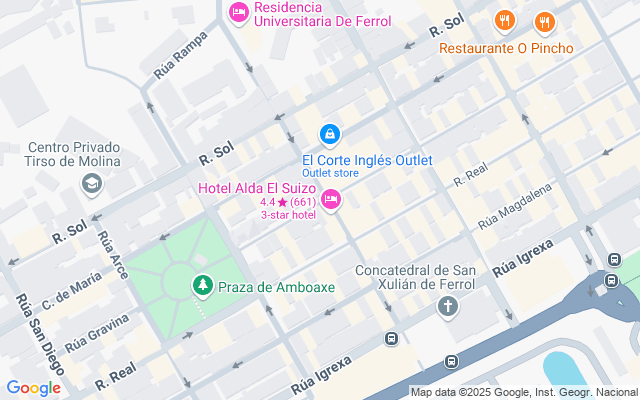Open the Praza de Amboaxe park marker
Image resolution: width=640 pixels, height=400 pixels.
click(203, 287)
